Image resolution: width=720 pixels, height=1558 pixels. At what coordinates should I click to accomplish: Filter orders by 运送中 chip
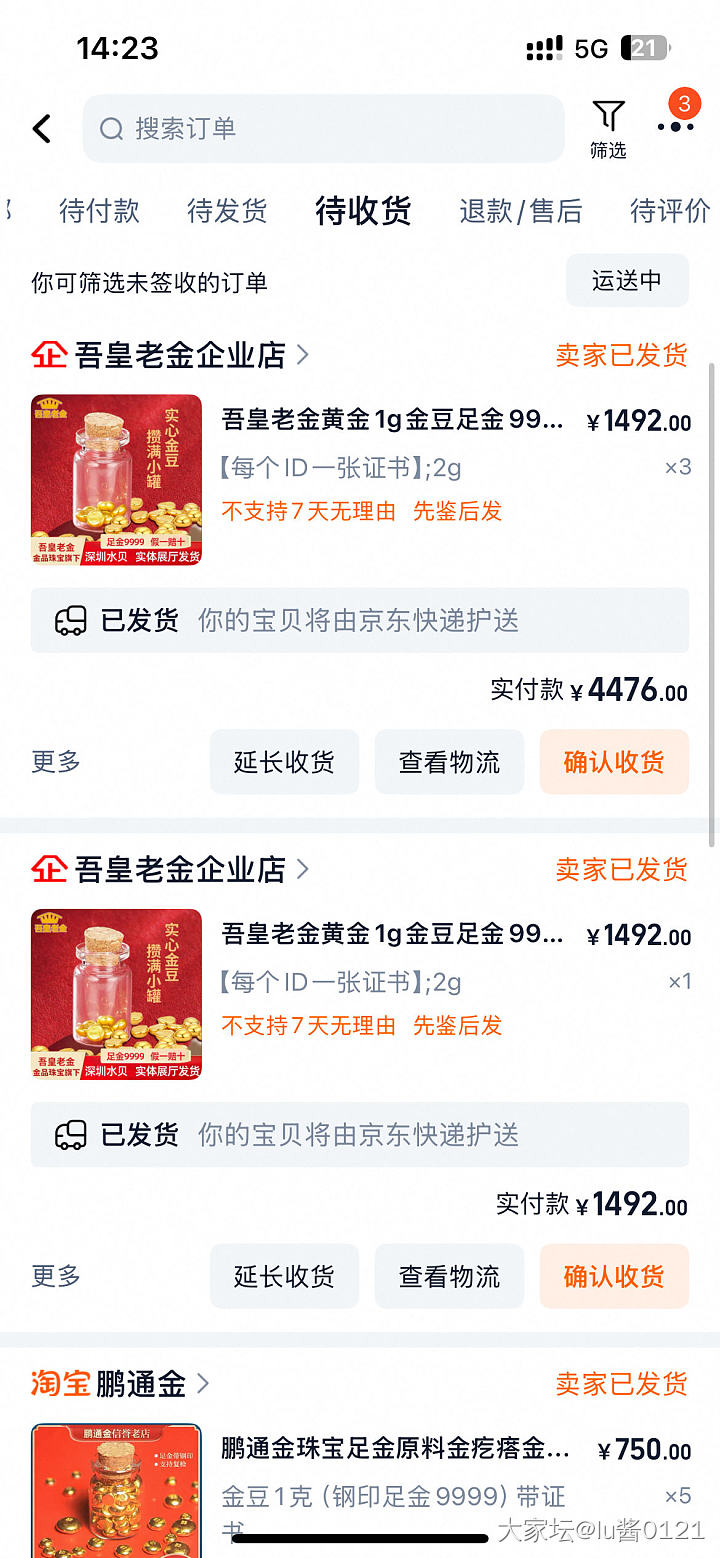[627, 281]
